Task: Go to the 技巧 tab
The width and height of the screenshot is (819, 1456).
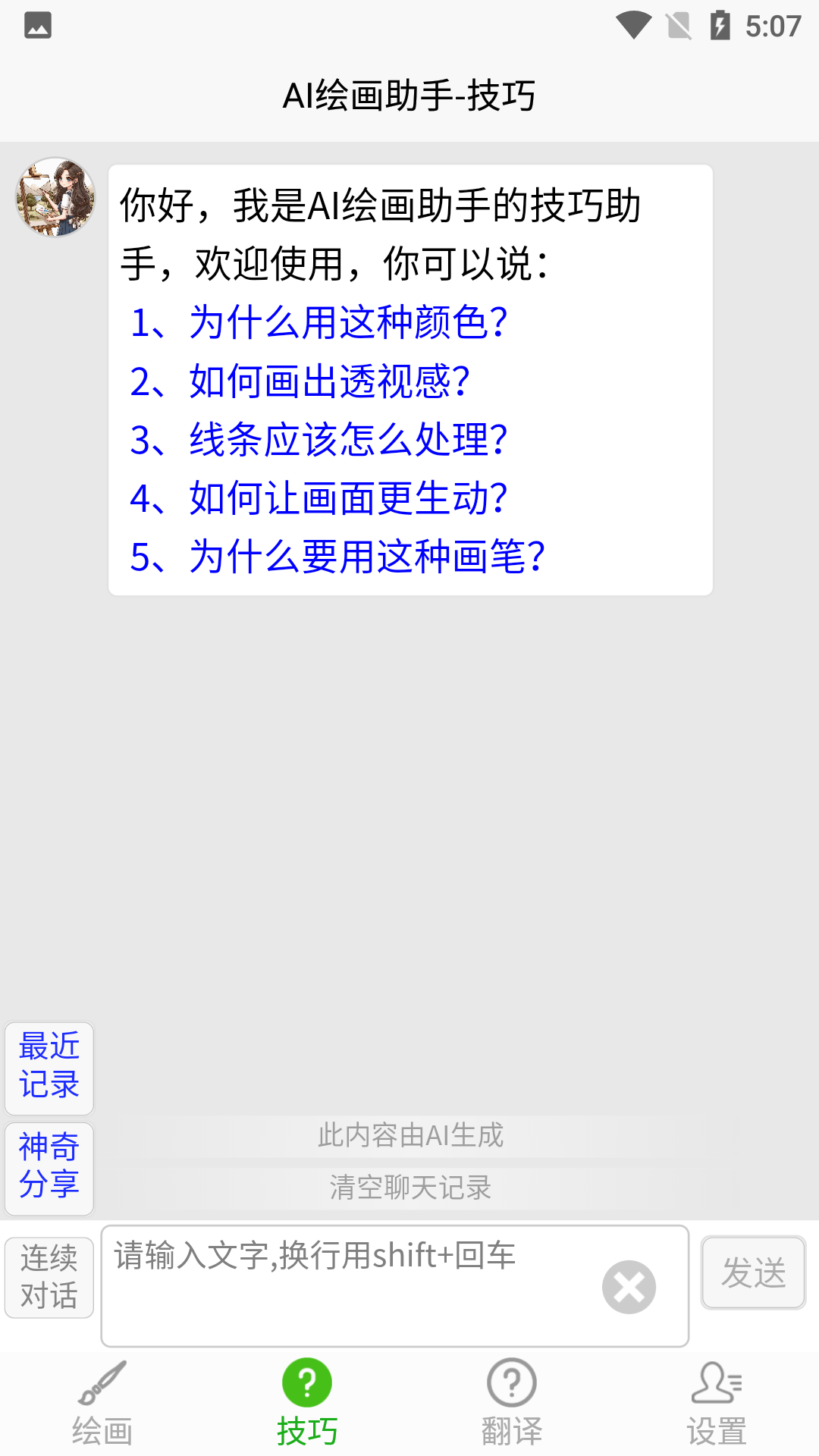Action: pos(307,1404)
